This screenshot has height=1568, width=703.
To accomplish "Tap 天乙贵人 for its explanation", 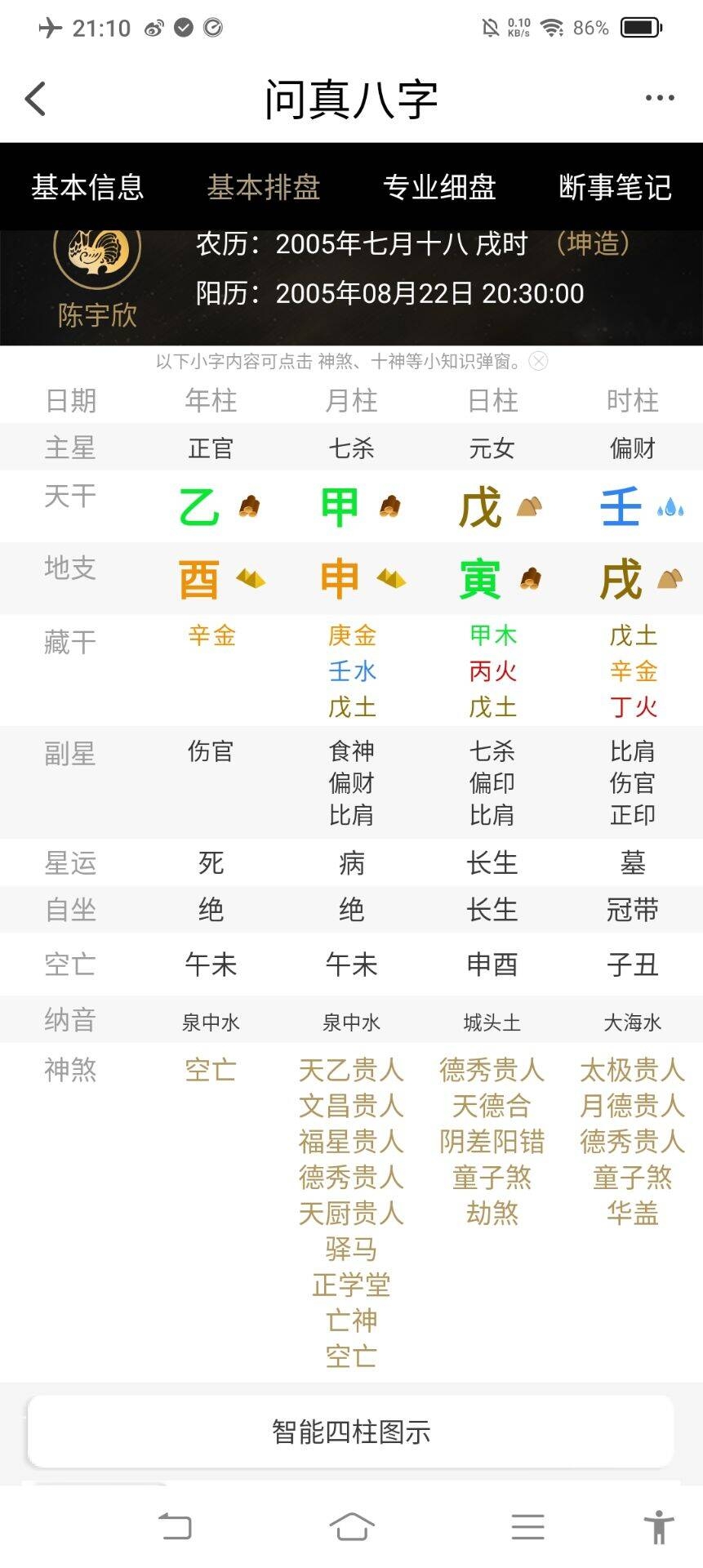I will 351,1069.
